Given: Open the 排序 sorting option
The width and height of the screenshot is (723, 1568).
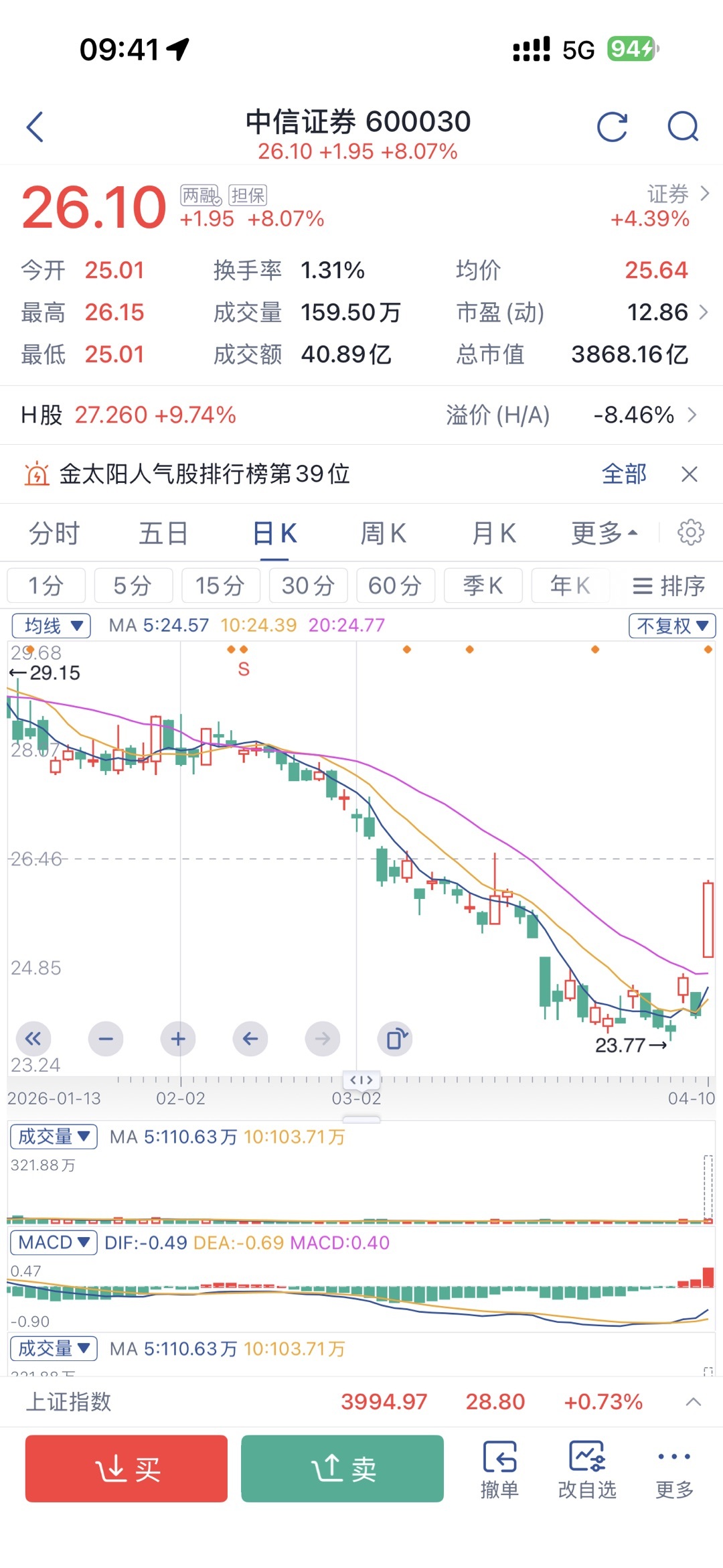Looking at the screenshot, I should pos(669,586).
